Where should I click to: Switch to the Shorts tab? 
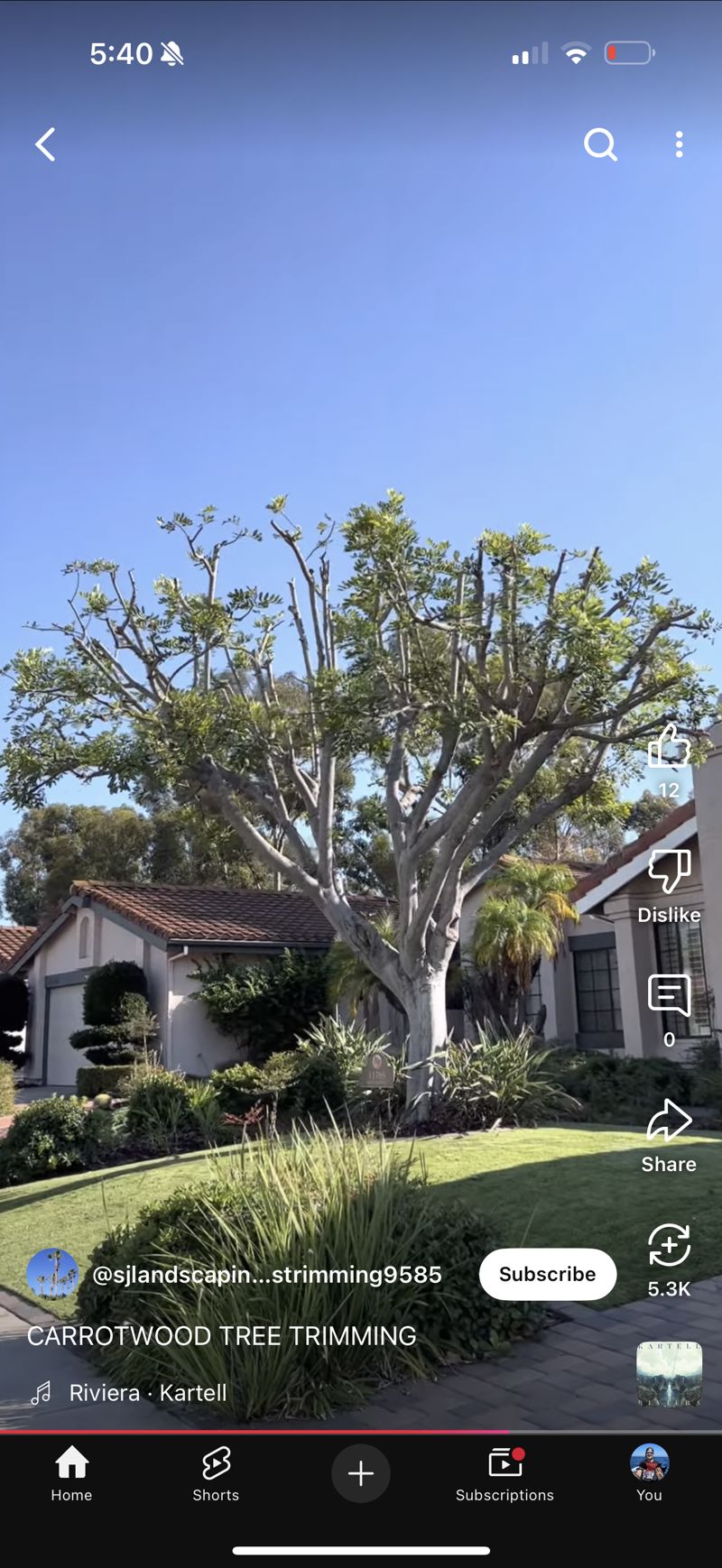coord(216,1473)
